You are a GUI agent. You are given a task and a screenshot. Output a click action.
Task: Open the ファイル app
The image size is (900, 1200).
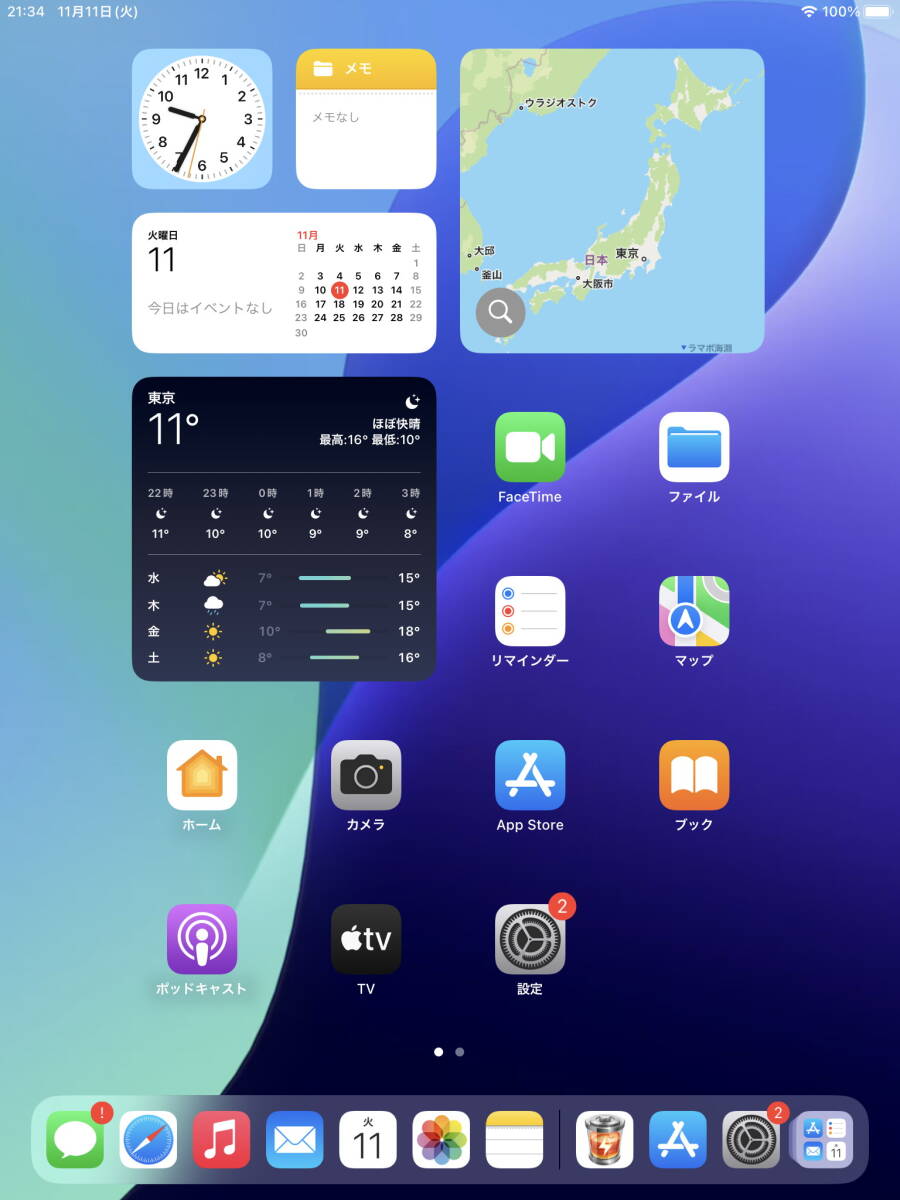click(694, 447)
